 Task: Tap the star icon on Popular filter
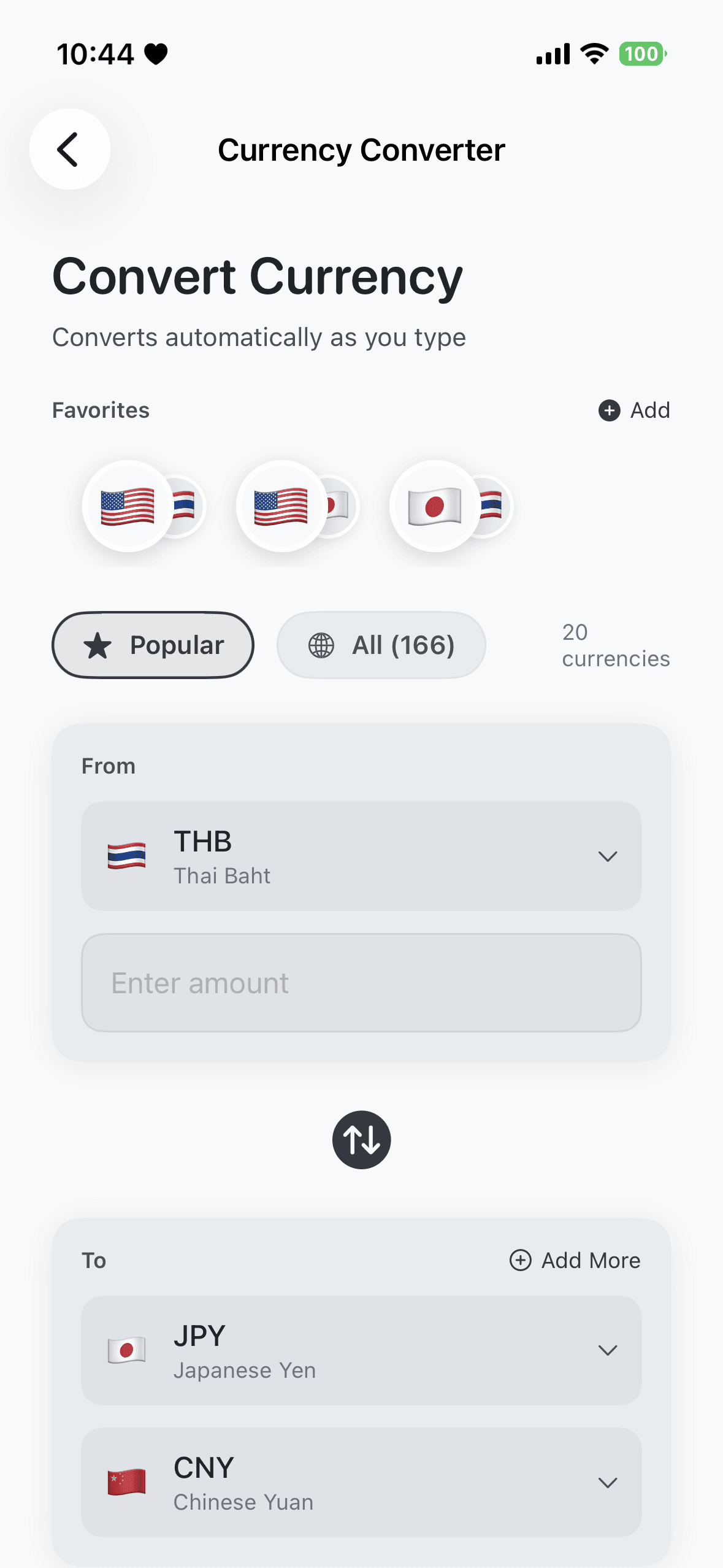pyautogui.click(x=98, y=645)
